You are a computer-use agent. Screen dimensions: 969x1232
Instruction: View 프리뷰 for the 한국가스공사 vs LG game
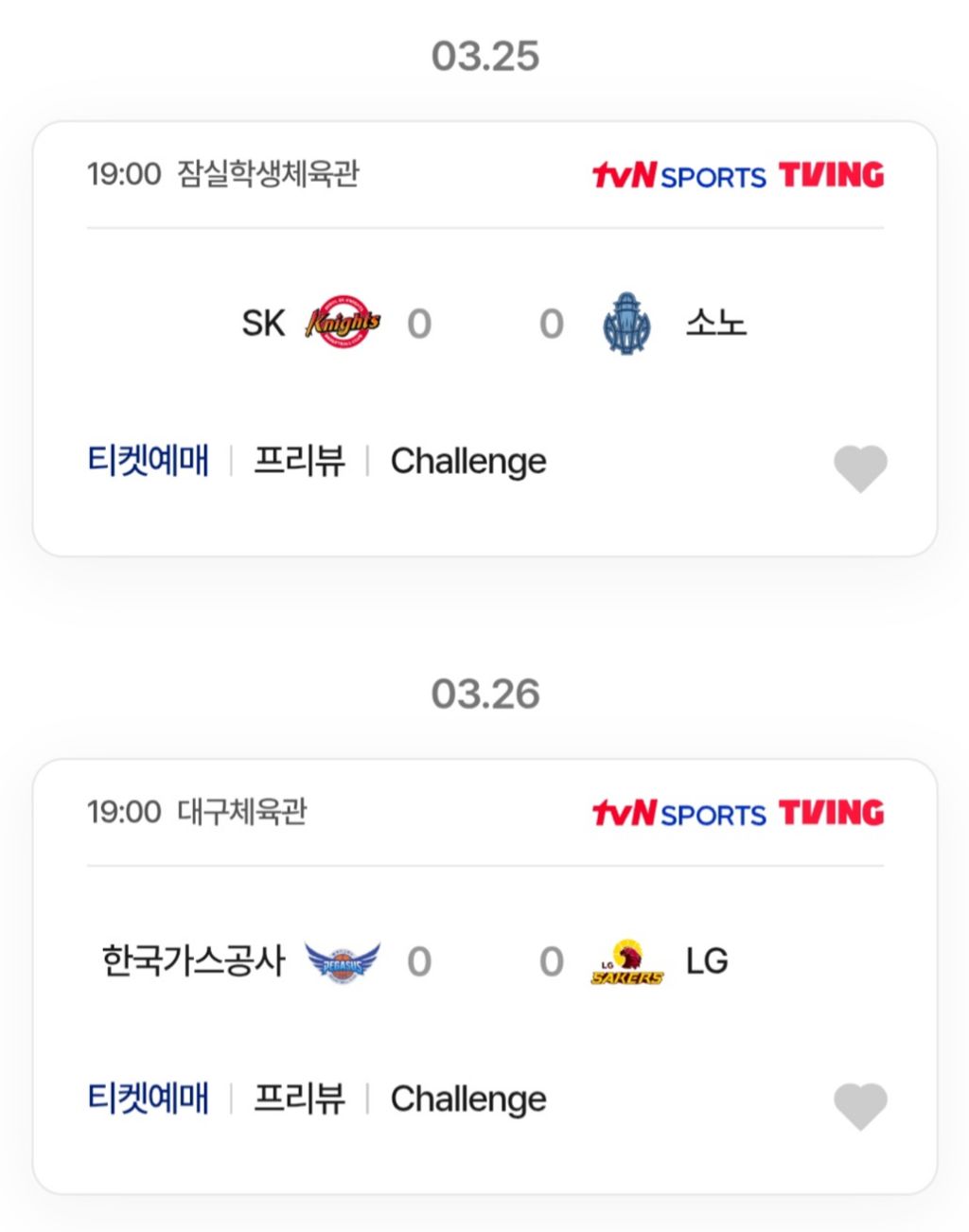299,1099
